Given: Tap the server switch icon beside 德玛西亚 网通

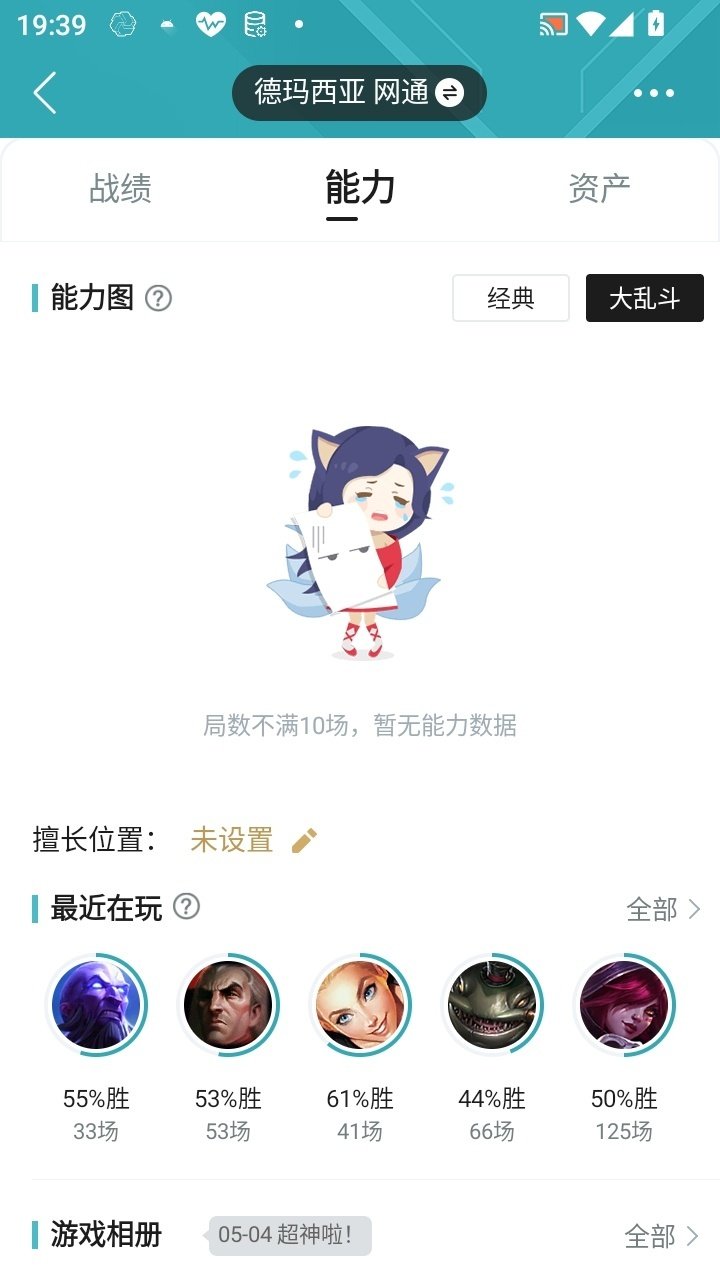Looking at the screenshot, I should click(448, 91).
